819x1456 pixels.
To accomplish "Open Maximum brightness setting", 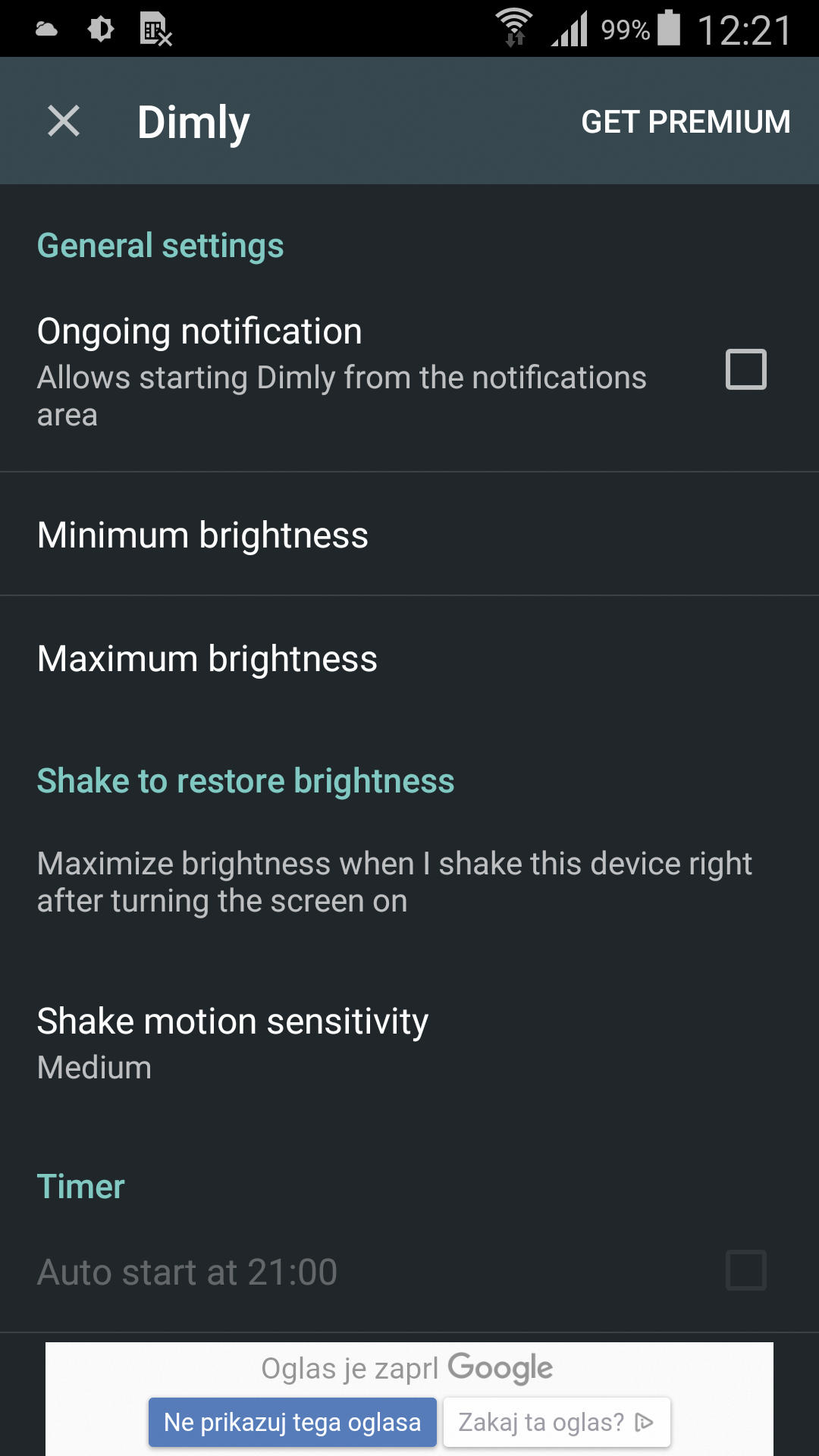I will click(409, 658).
